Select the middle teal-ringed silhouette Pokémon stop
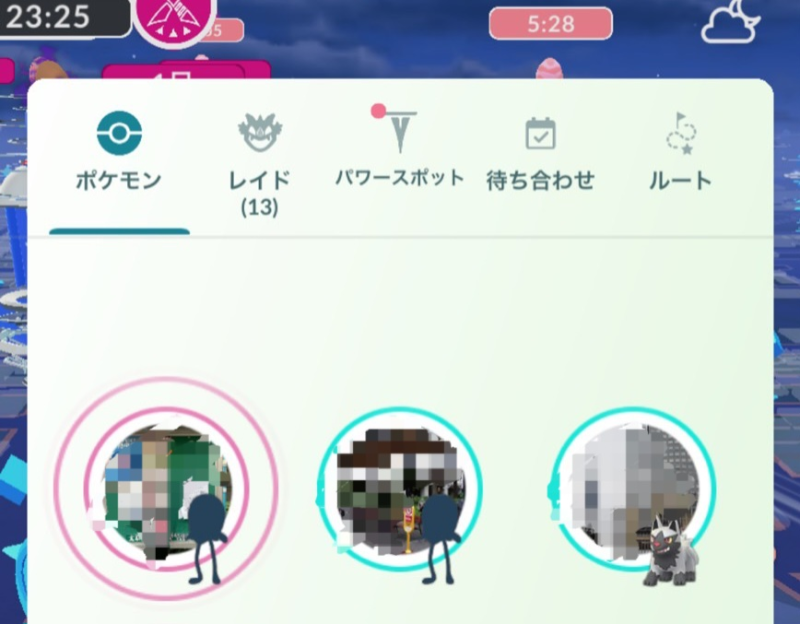 [x=400, y=489]
